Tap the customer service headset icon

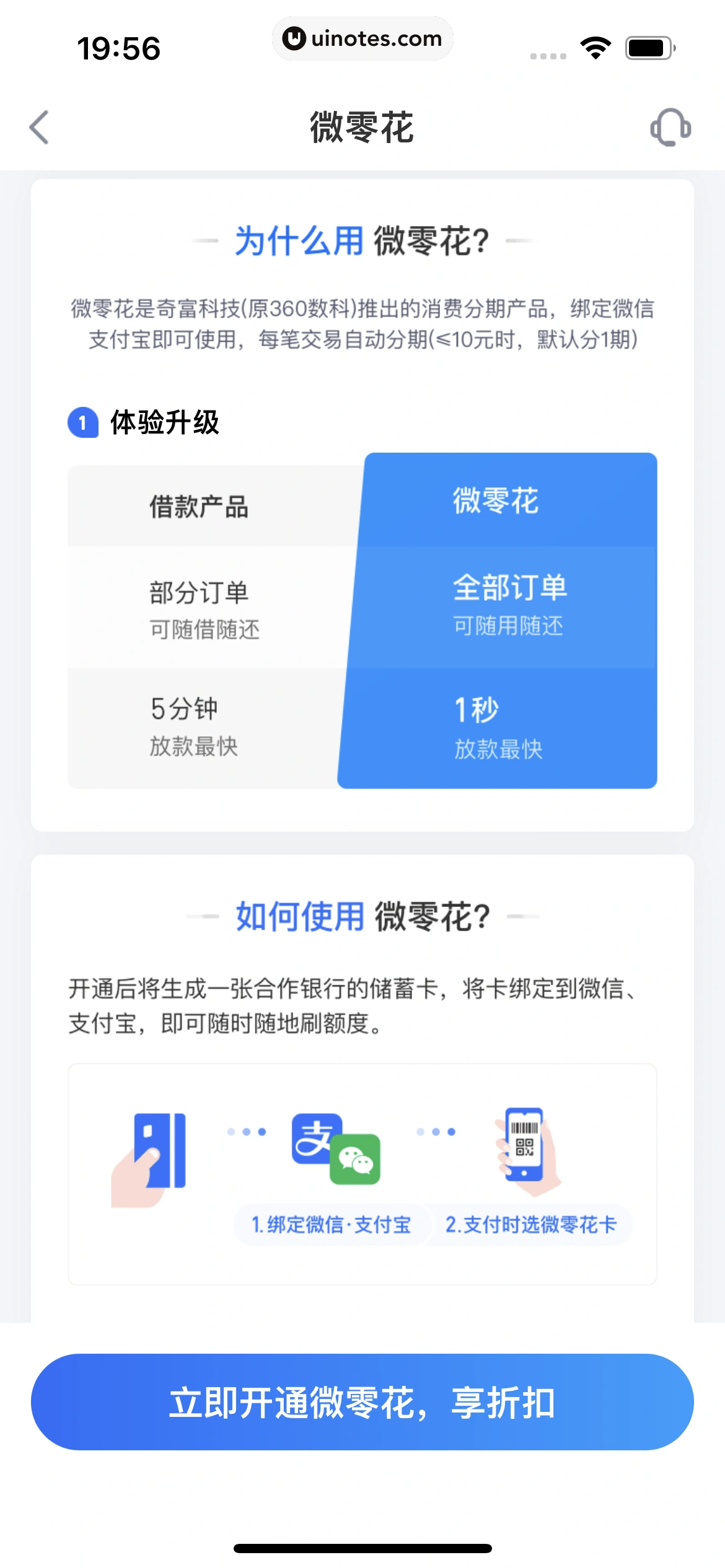[670, 128]
